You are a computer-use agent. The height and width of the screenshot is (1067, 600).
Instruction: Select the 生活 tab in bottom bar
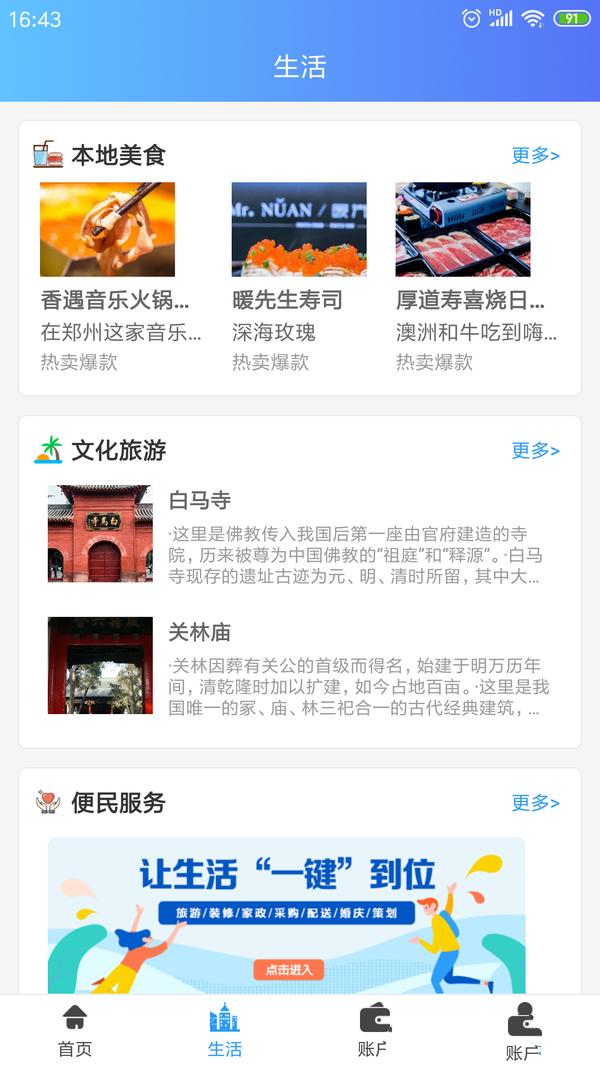(x=225, y=1031)
